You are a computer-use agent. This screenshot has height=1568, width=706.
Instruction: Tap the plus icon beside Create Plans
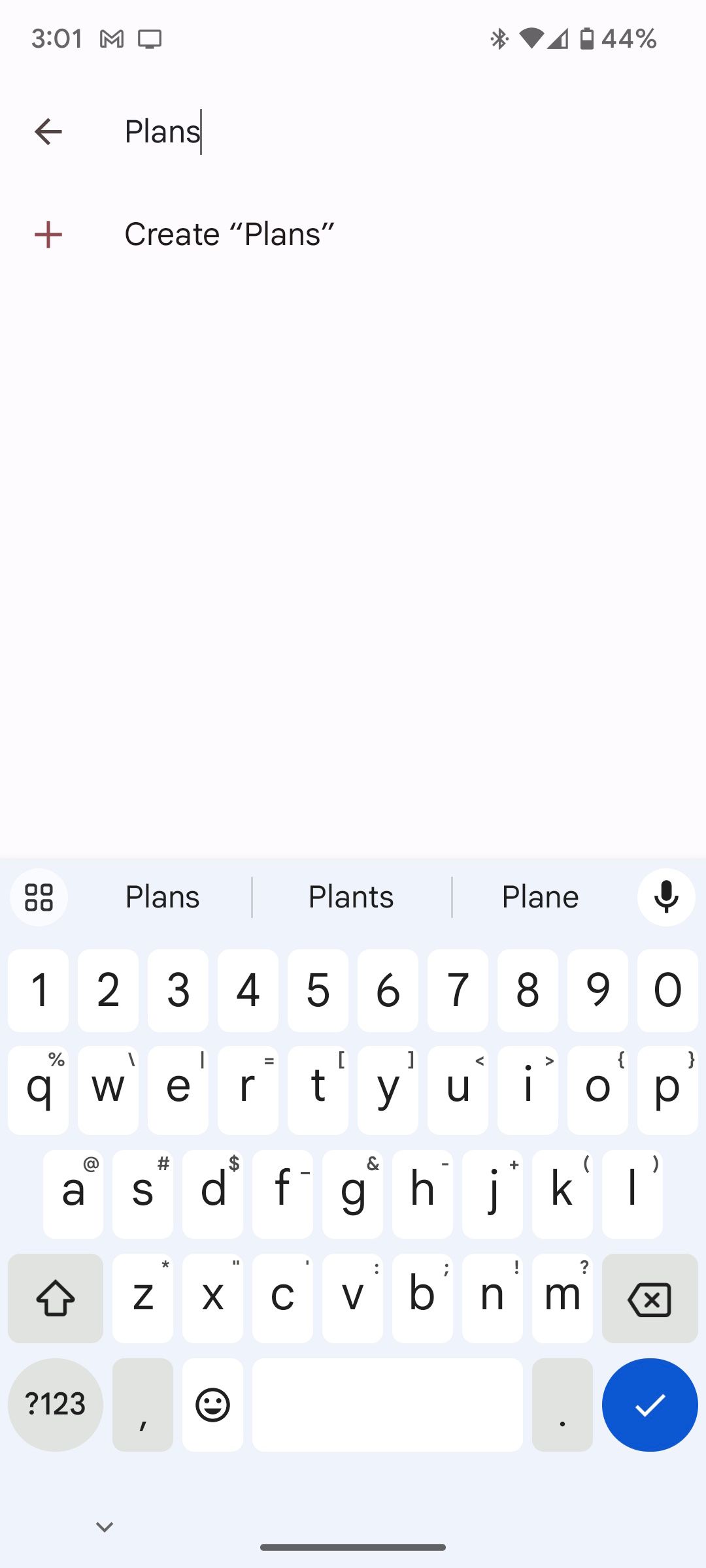[x=48, y=234]
